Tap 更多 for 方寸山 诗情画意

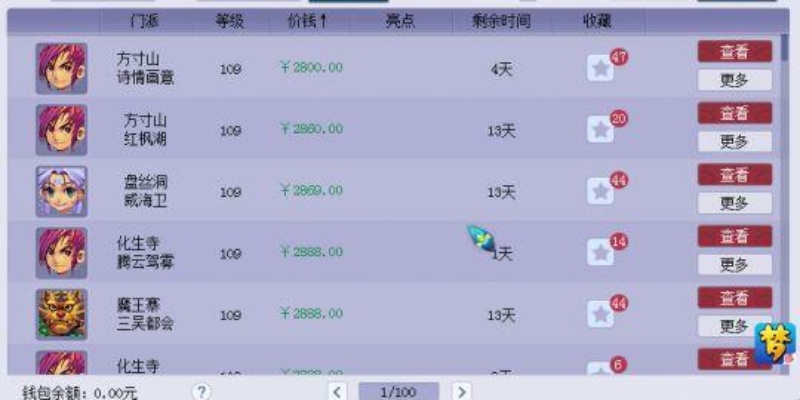coord(734,80)
